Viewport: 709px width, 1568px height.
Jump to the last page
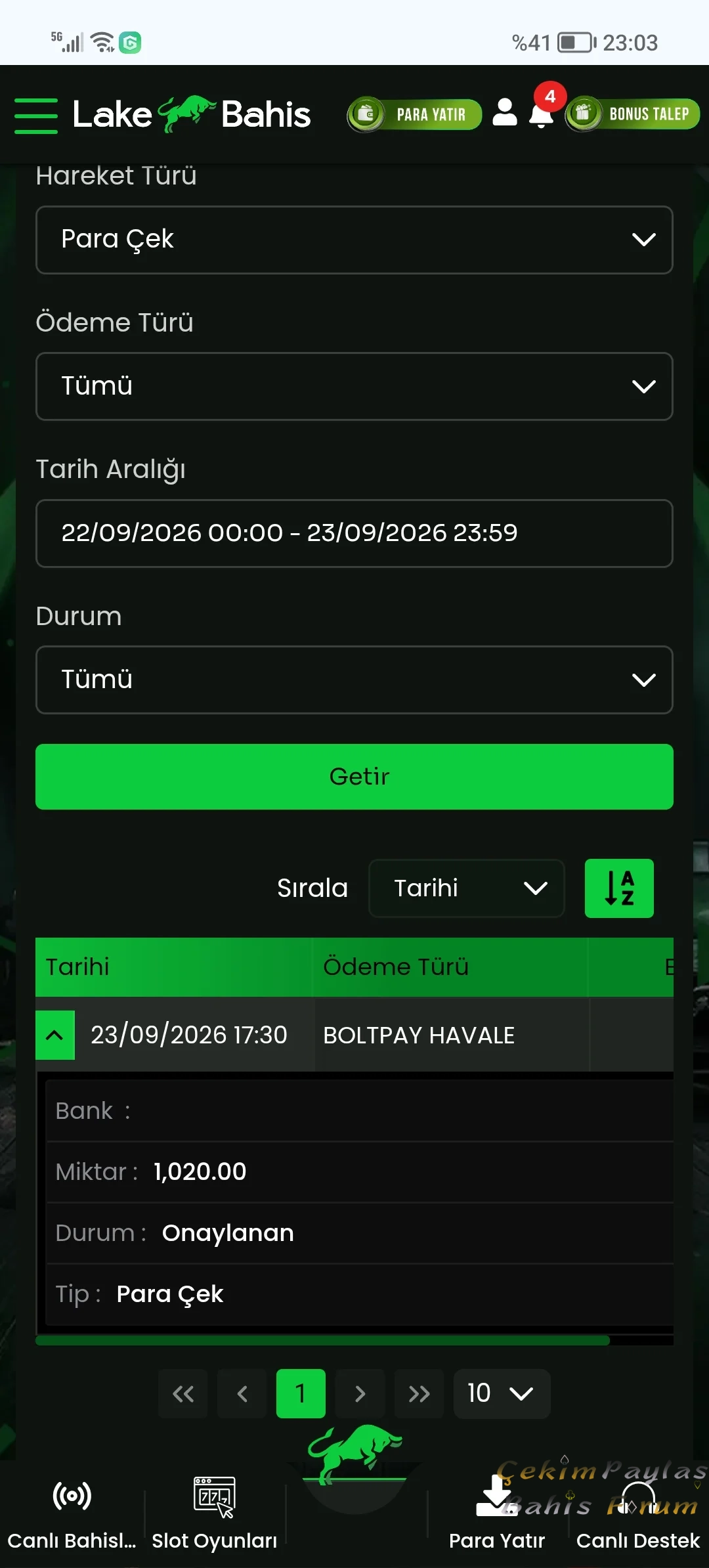(x=419, y=1393)
